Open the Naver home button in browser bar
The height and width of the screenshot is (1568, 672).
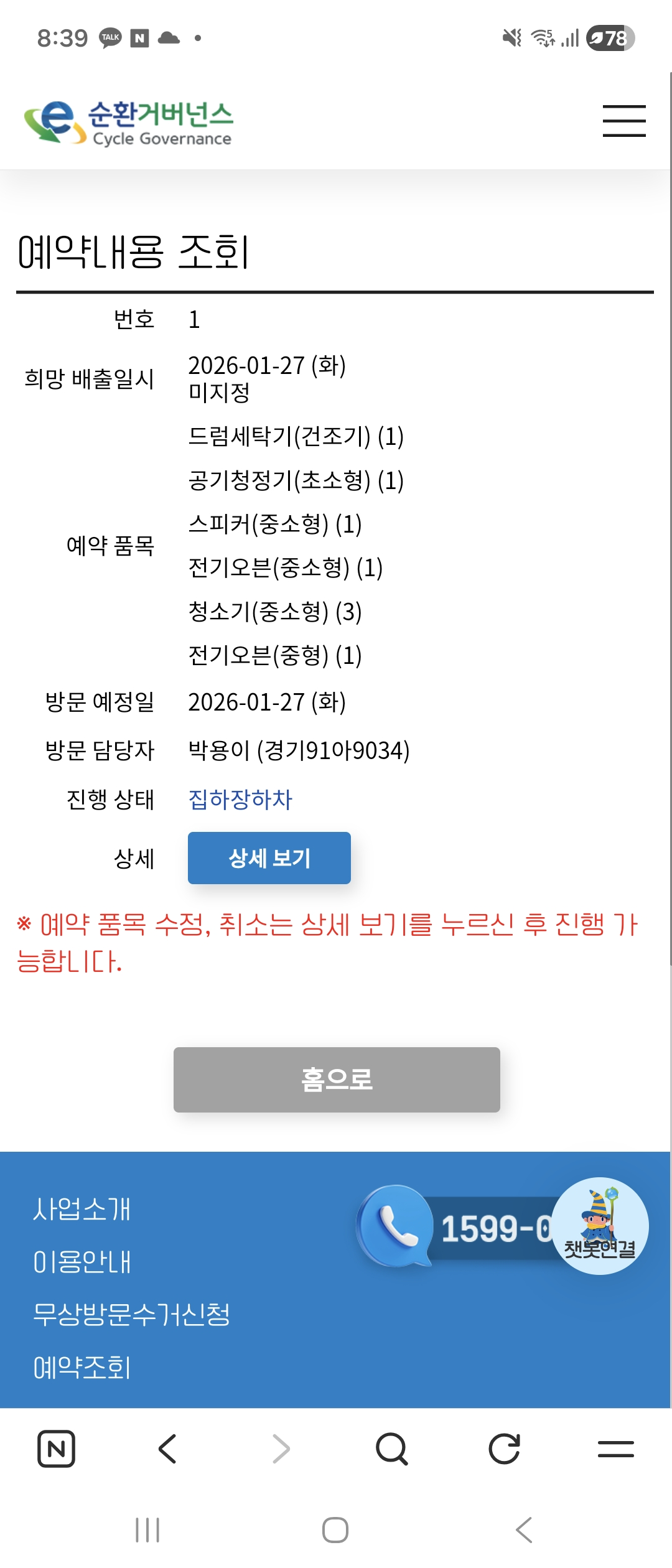(57, 1449)
